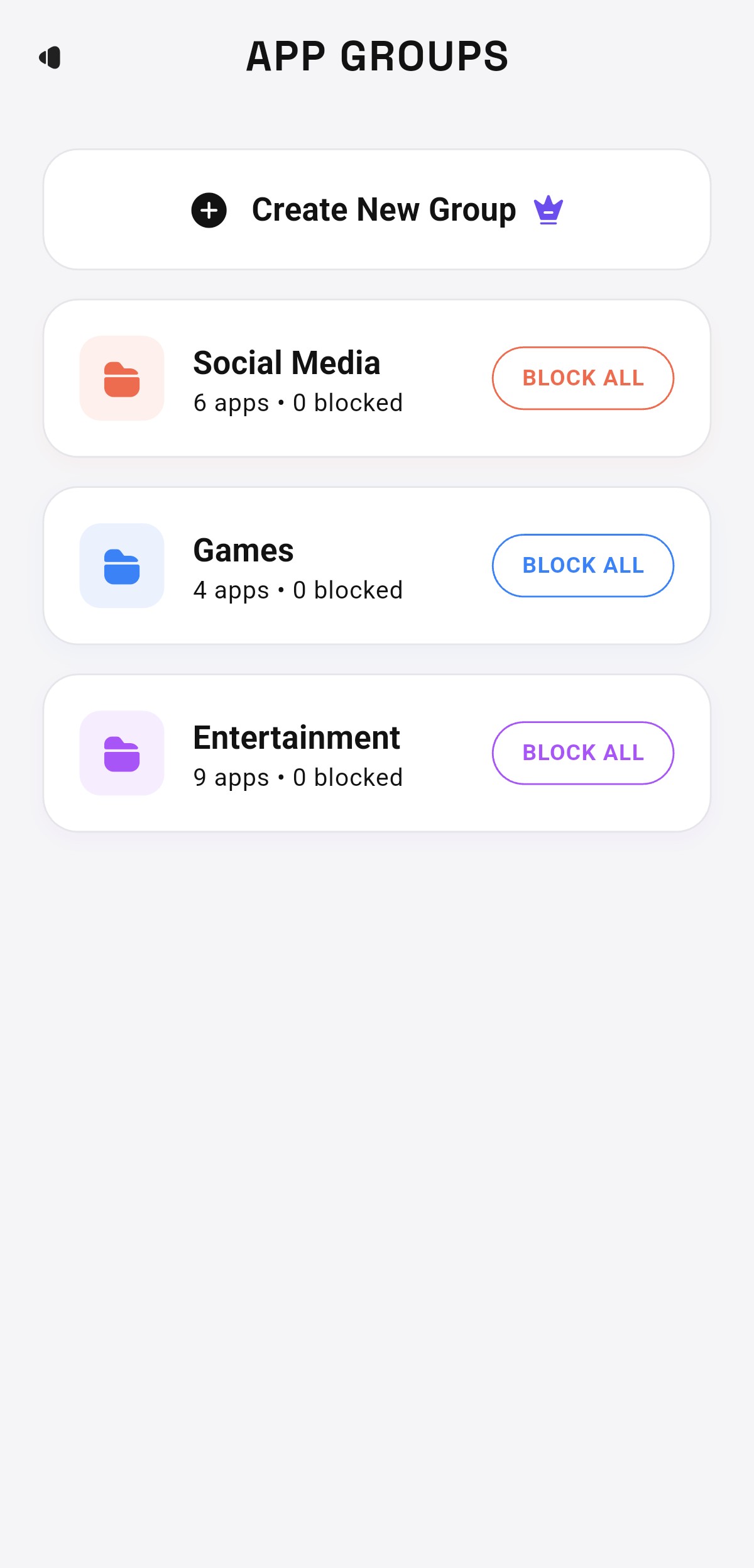Create a new app group
Image resolution: width=754 pixels, height=1568 pixels.
[x=377, y=209]
